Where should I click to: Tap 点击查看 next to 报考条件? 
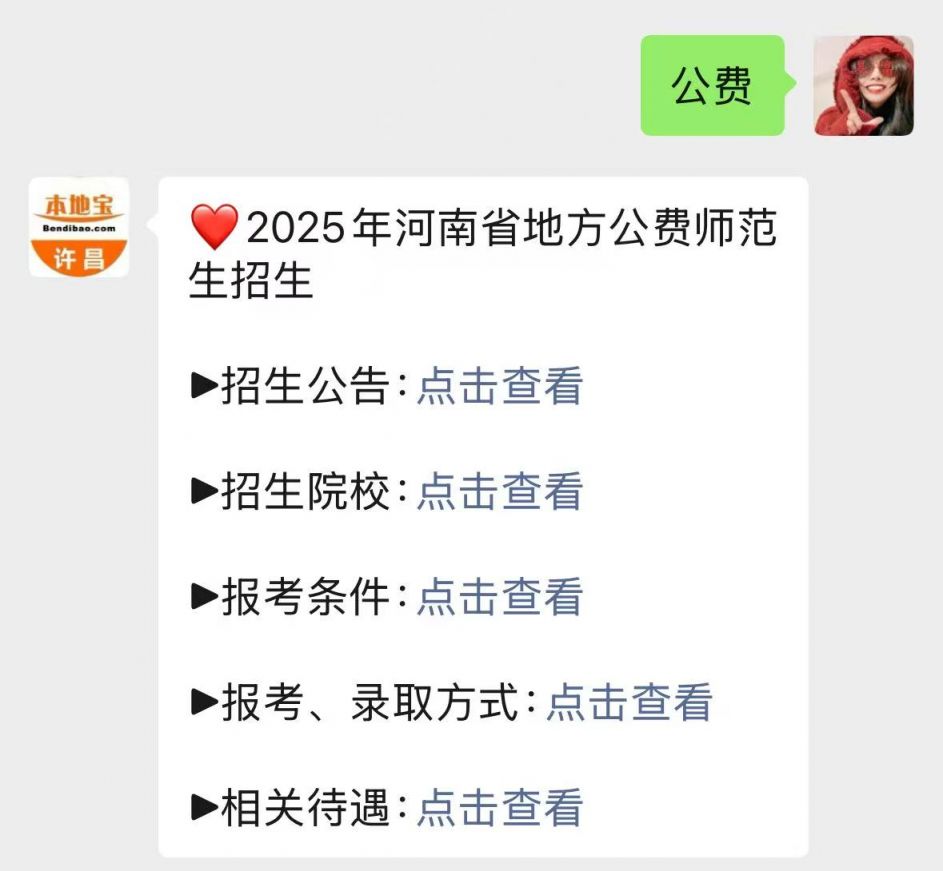point(499,597)
